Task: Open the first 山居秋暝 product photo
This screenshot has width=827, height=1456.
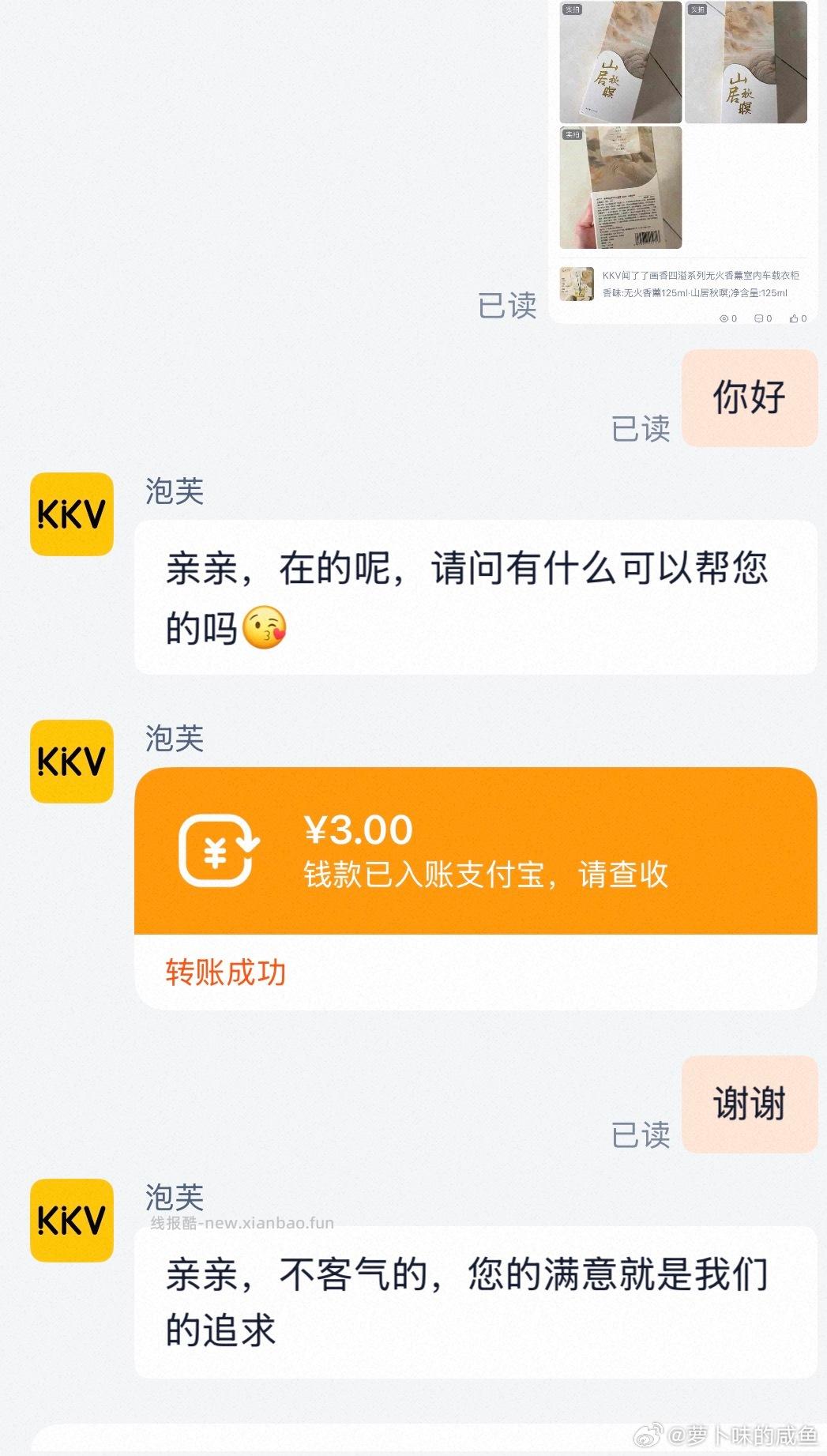Action: (620, 63)
